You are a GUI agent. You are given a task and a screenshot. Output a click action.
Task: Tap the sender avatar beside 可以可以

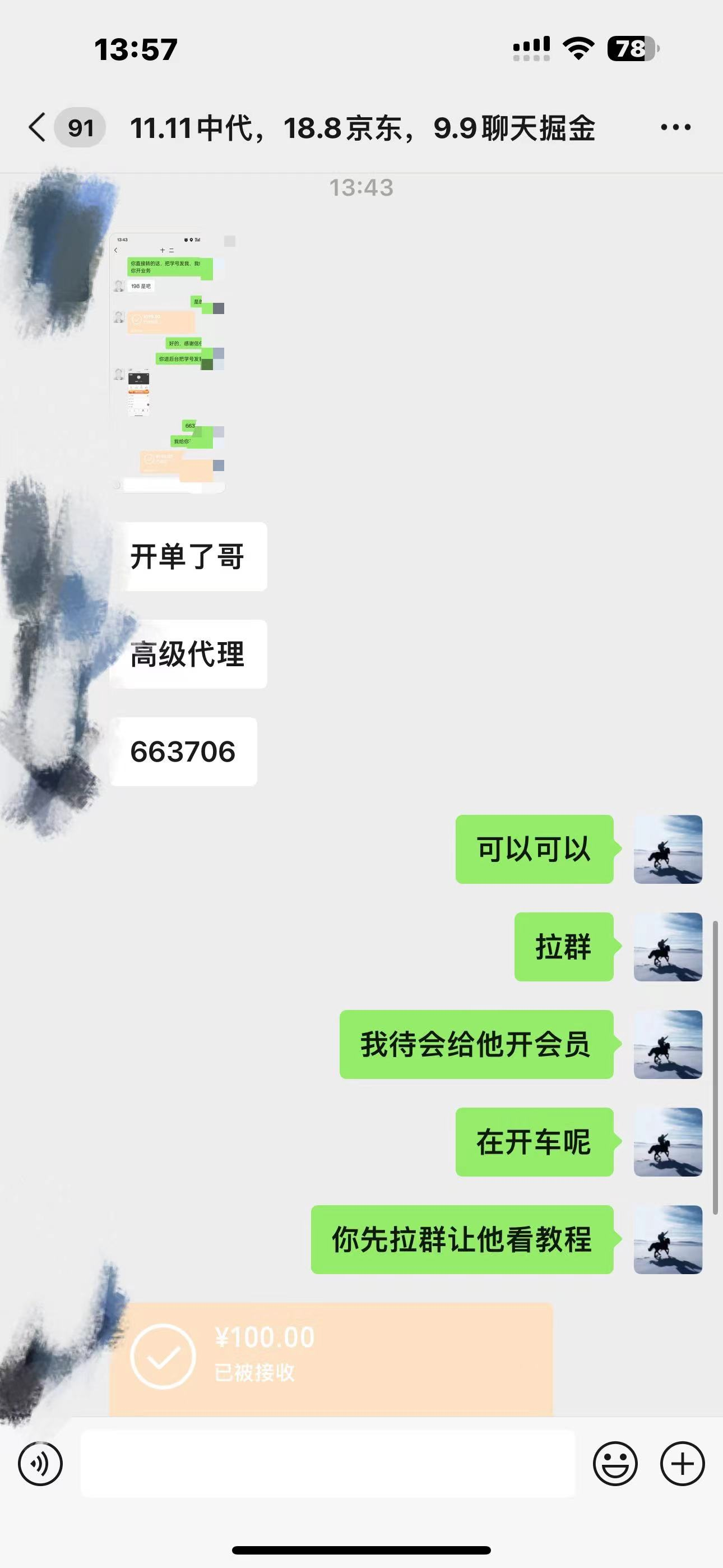point(668,849)
